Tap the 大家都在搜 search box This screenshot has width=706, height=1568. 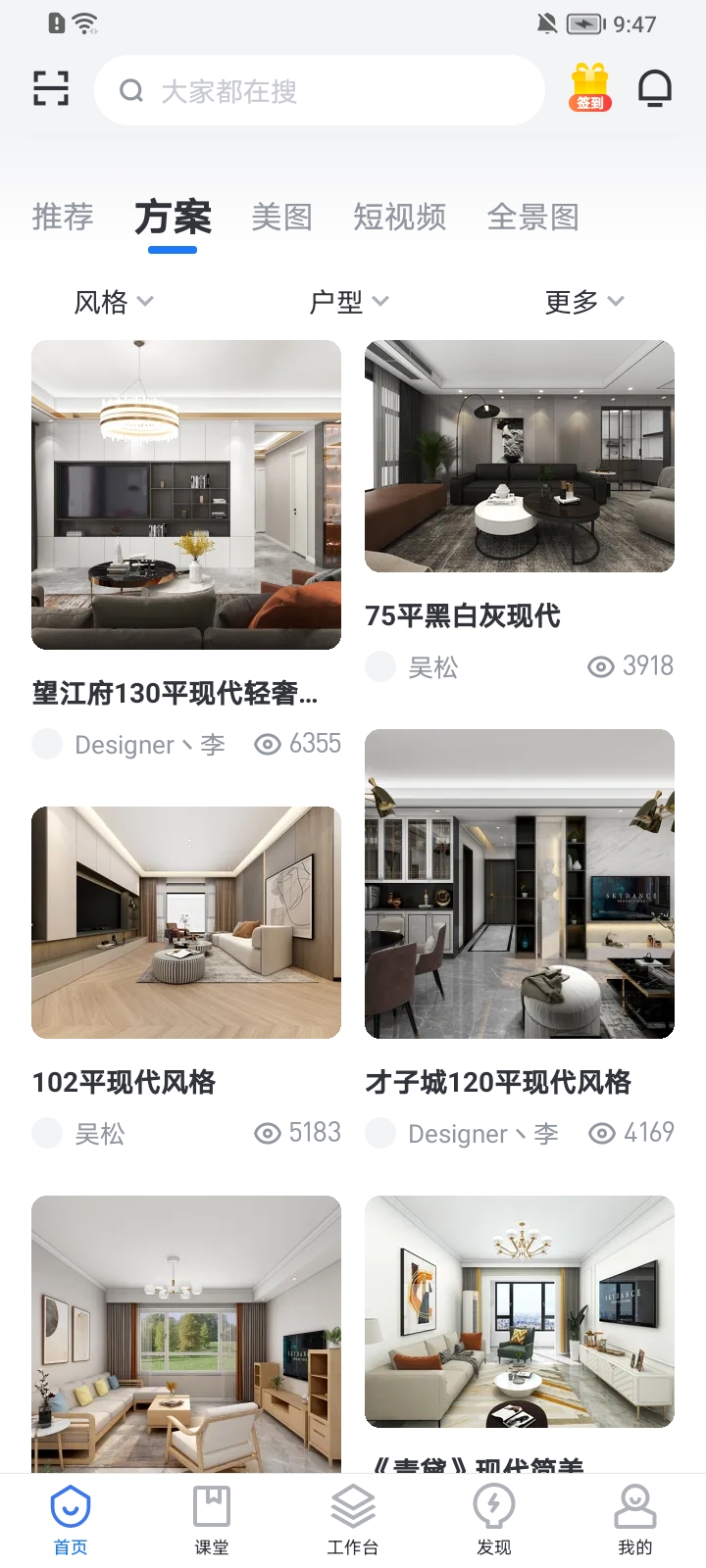319,91
